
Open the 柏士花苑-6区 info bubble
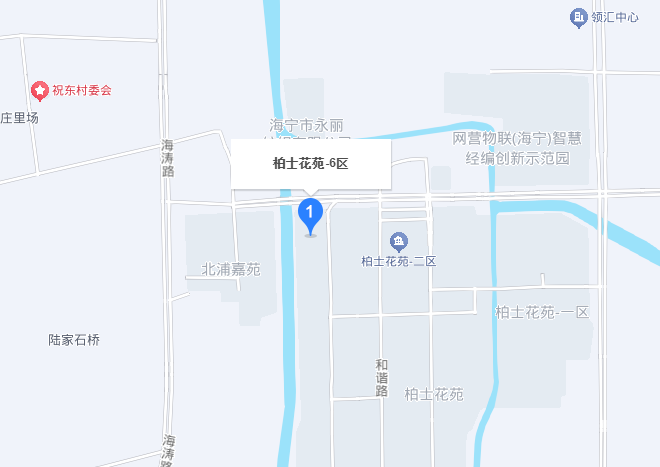310,163
